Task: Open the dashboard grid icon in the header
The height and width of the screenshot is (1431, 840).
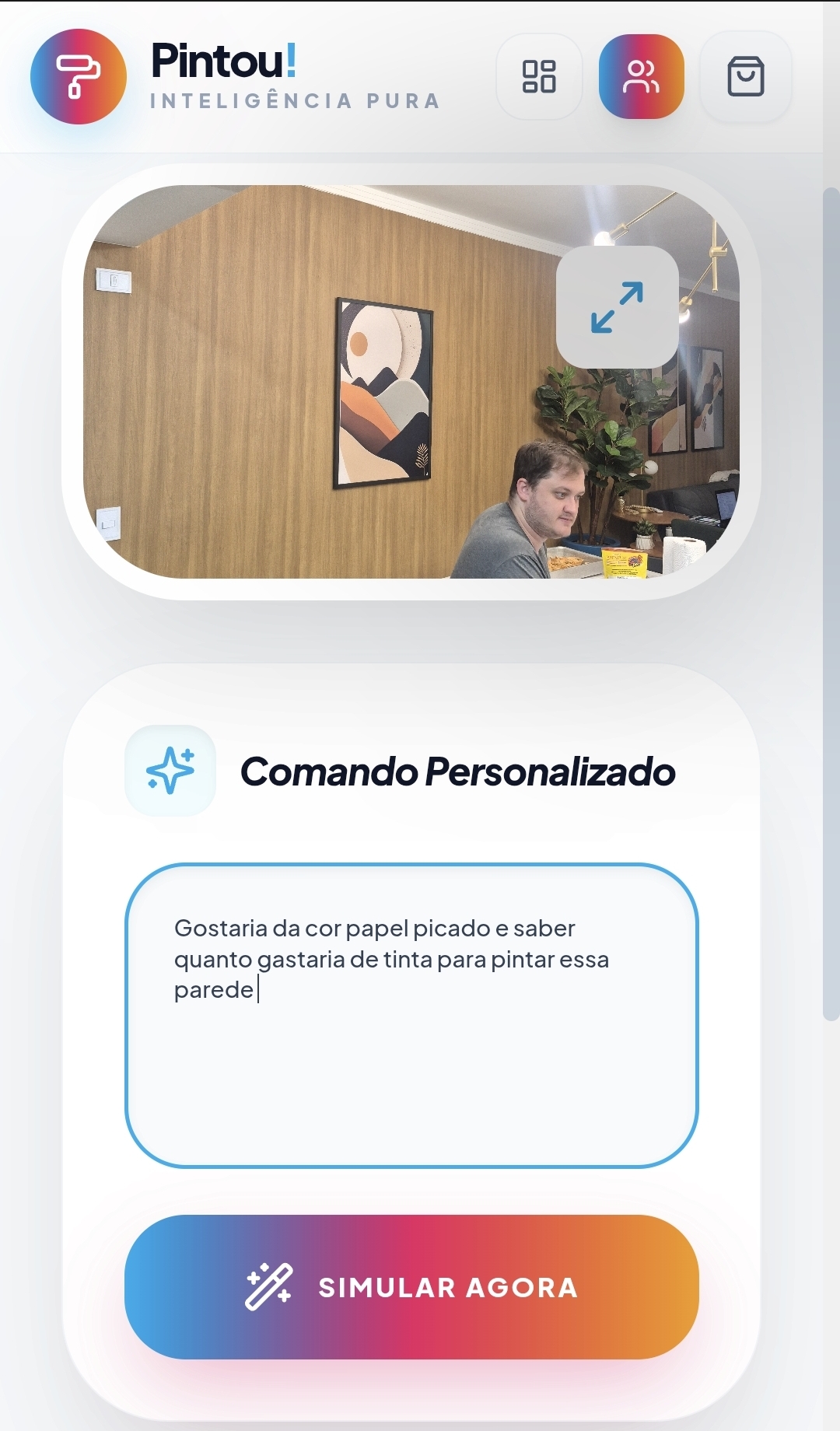Action: pos(539,79)
